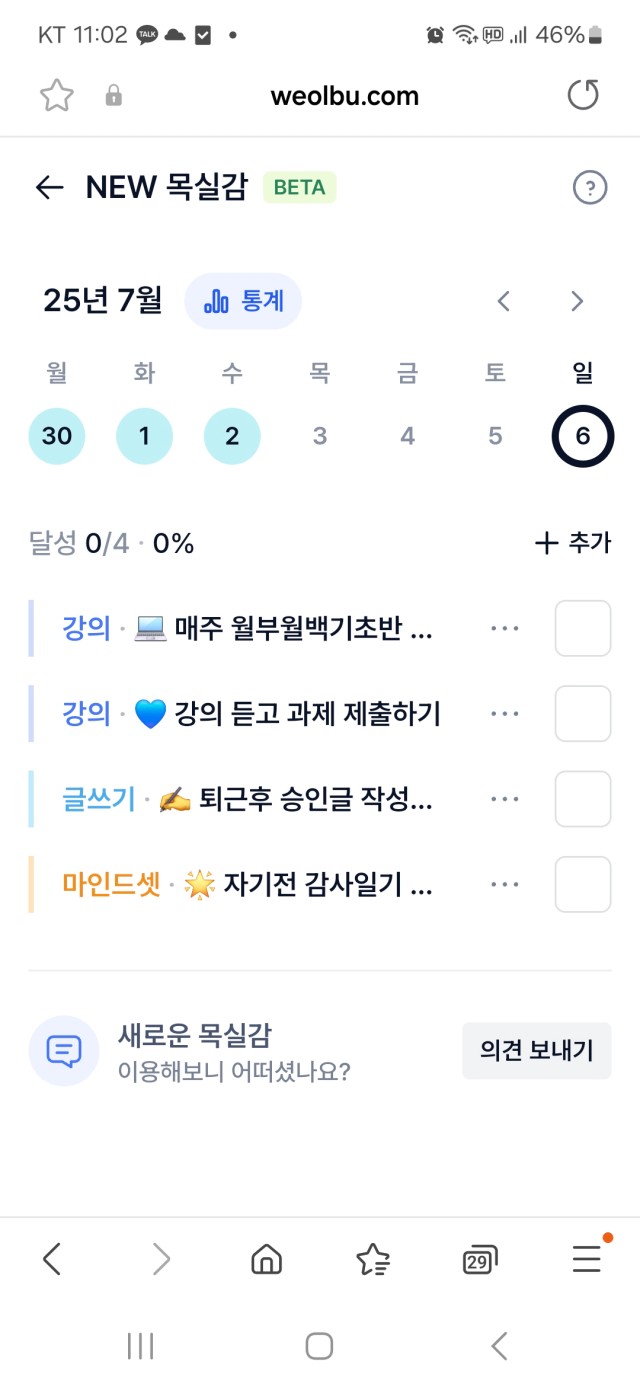The width and height of the screenshot is (640, 1387).
Task: Open browser tabs showing 29
Action: point(480,1260)
